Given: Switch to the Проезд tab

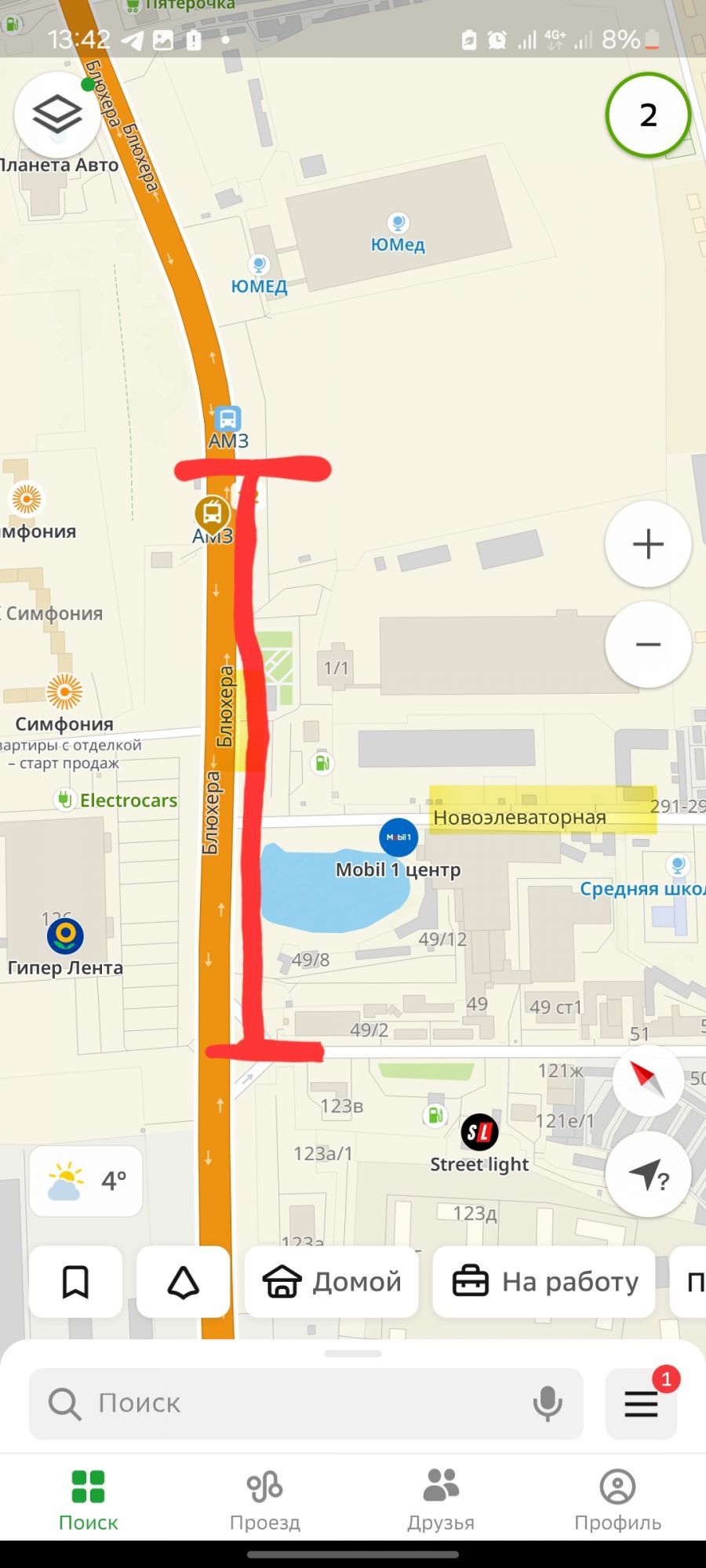Looking at the screenshot, I should (264, 1501).
